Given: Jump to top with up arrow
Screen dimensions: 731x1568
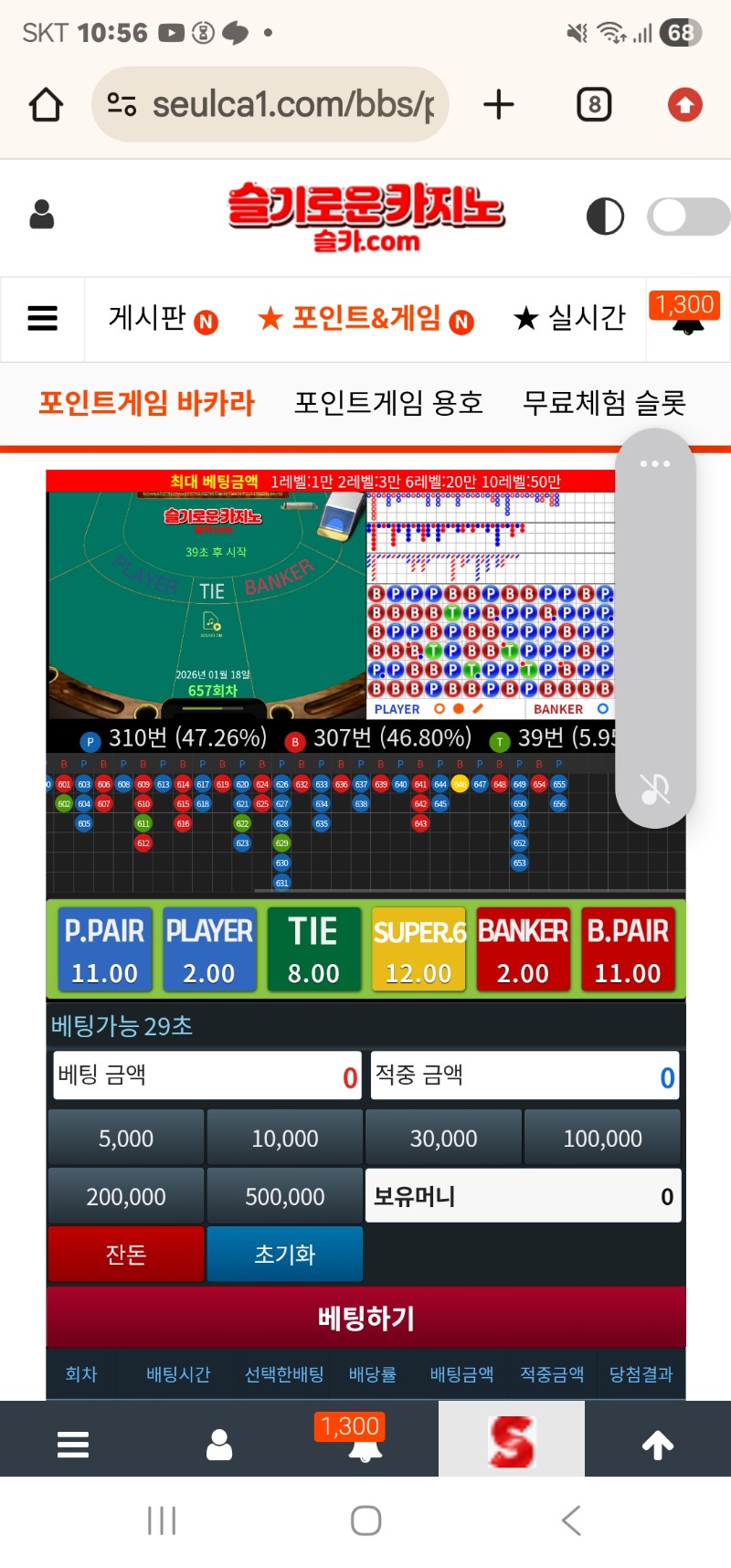Looking at the screenshot, I should (x=658, y=1445).
